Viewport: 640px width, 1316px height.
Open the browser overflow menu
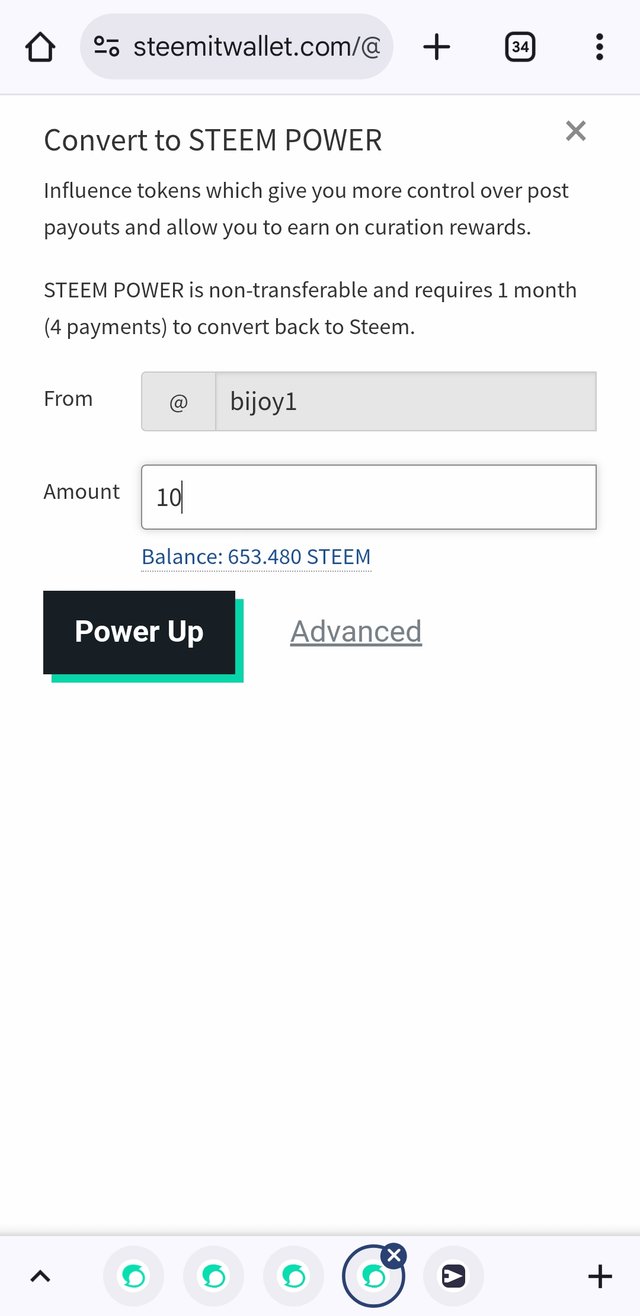(x=598, y=47)
